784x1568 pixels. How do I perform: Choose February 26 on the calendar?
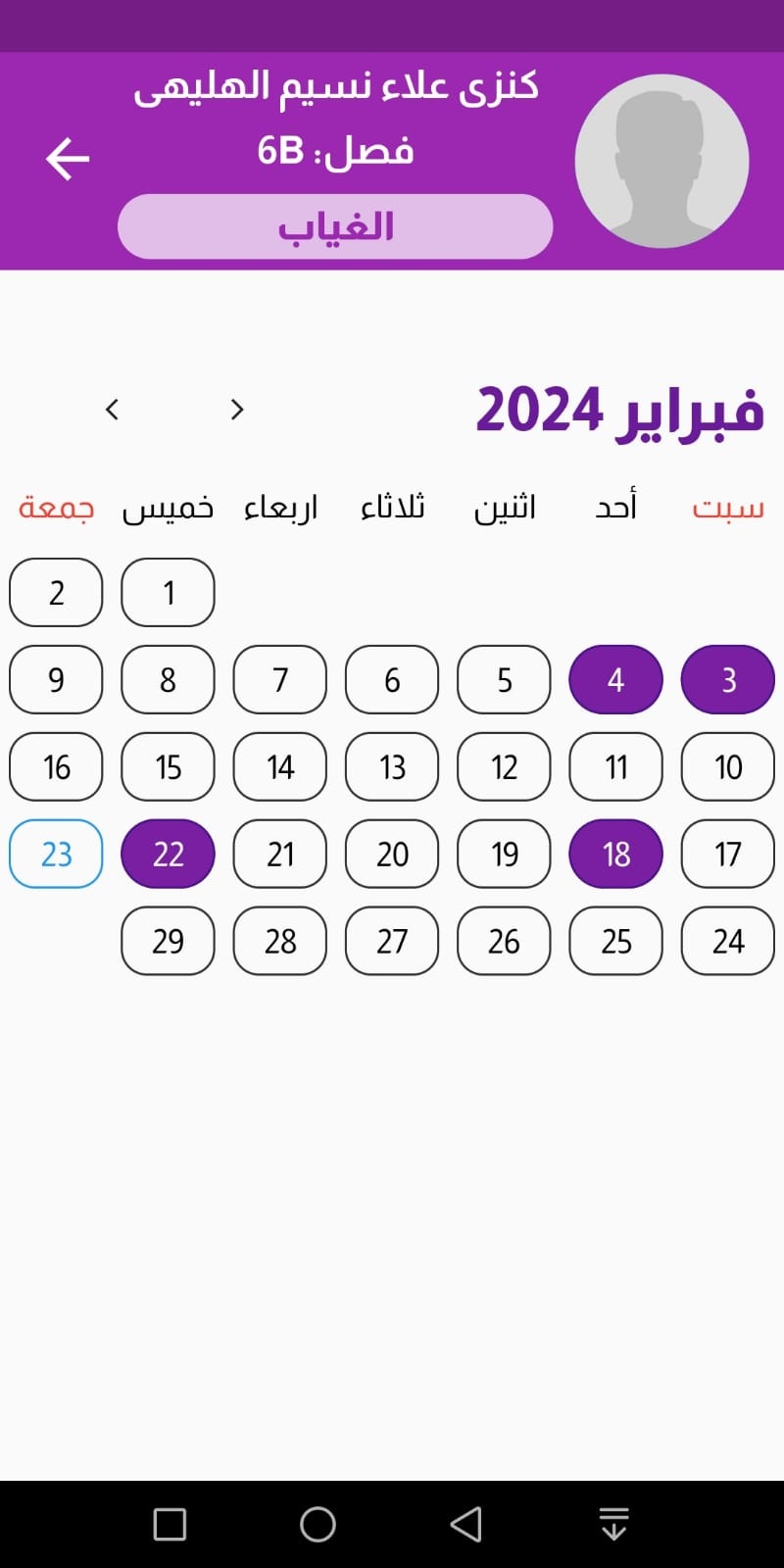pos(504,941)
